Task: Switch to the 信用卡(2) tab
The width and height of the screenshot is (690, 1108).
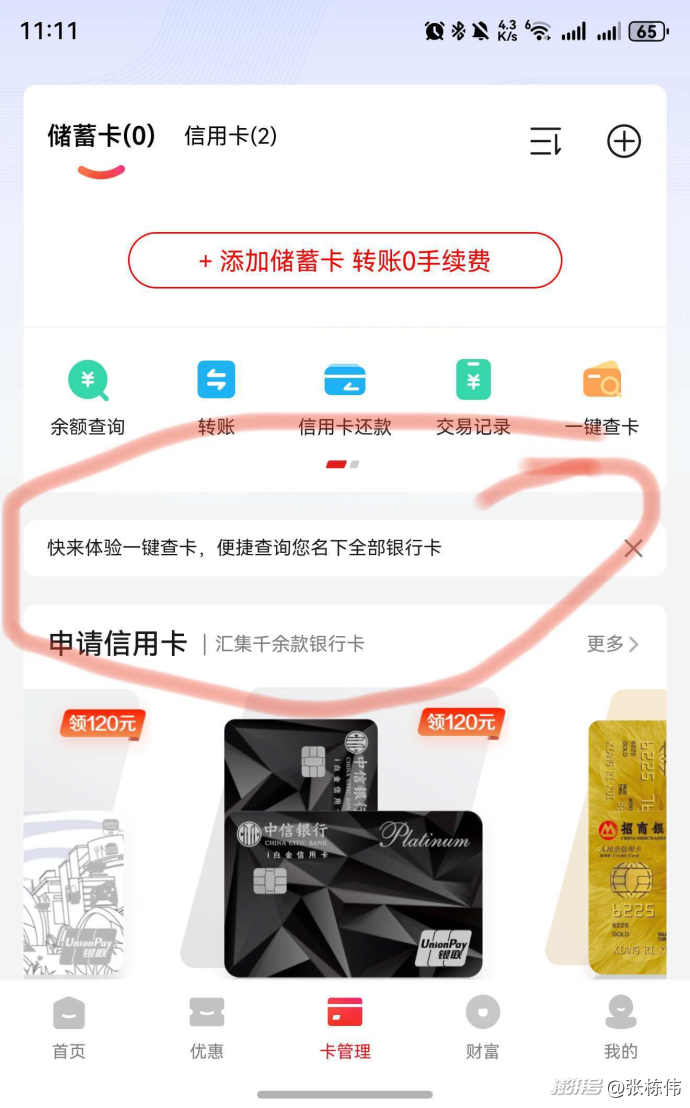Action: coord(230,136)
